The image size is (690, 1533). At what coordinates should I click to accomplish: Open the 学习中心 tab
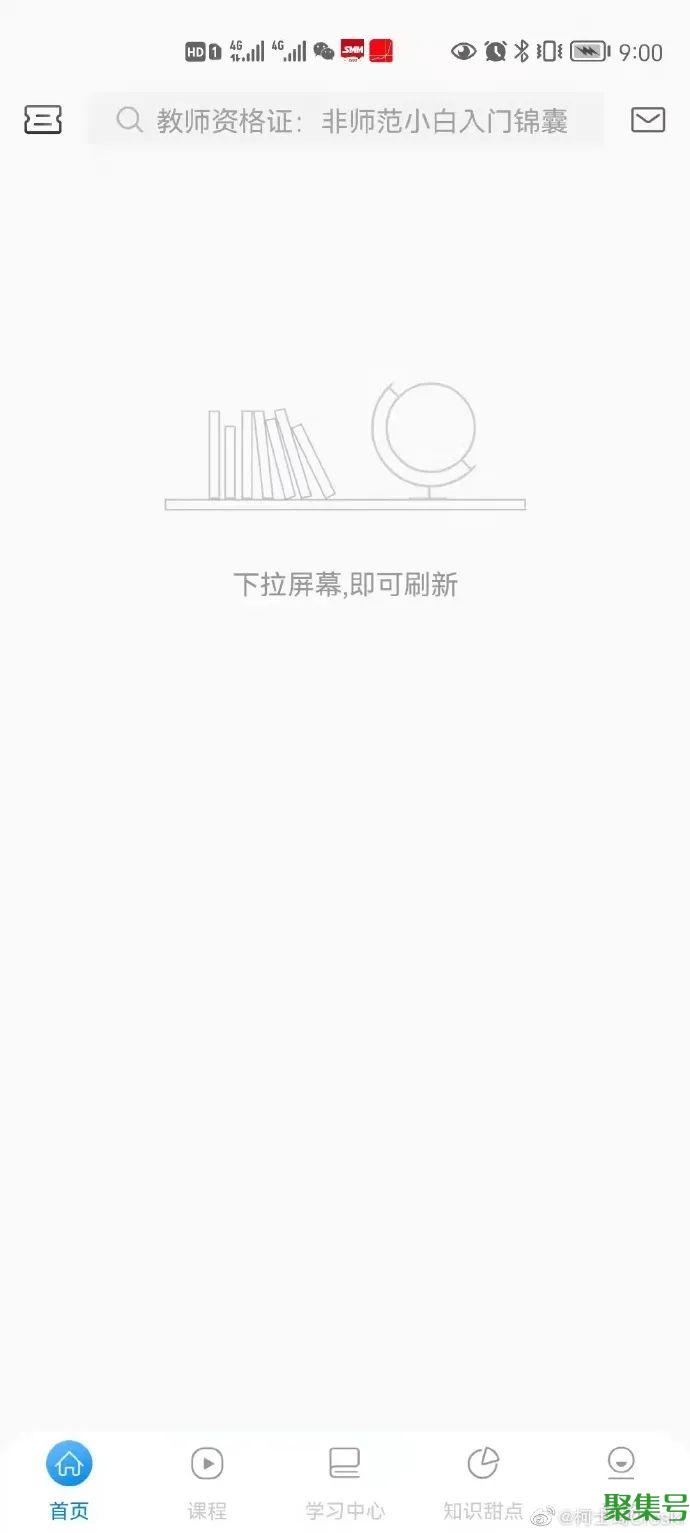pos(345,1479)
